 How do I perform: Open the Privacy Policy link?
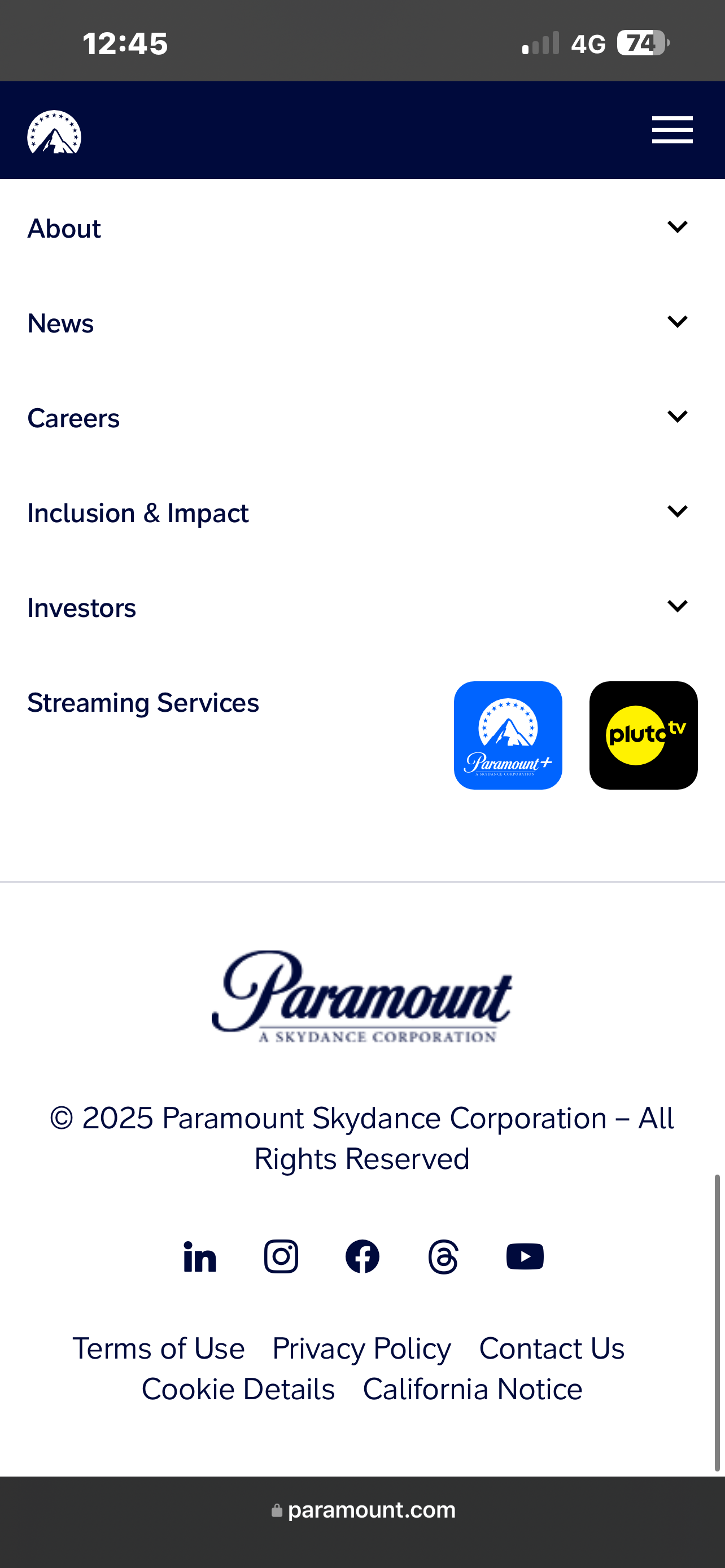click(x=361, y=1348)
